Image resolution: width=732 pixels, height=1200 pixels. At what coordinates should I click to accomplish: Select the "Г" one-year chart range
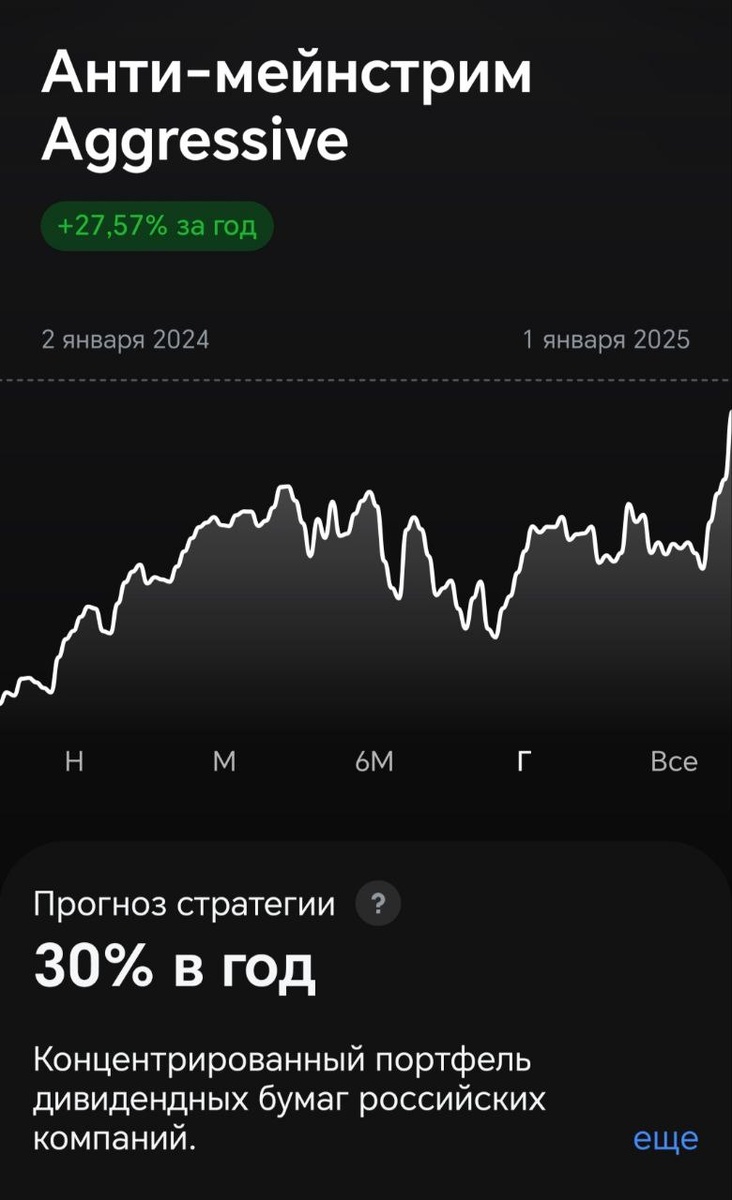(524, 761)
